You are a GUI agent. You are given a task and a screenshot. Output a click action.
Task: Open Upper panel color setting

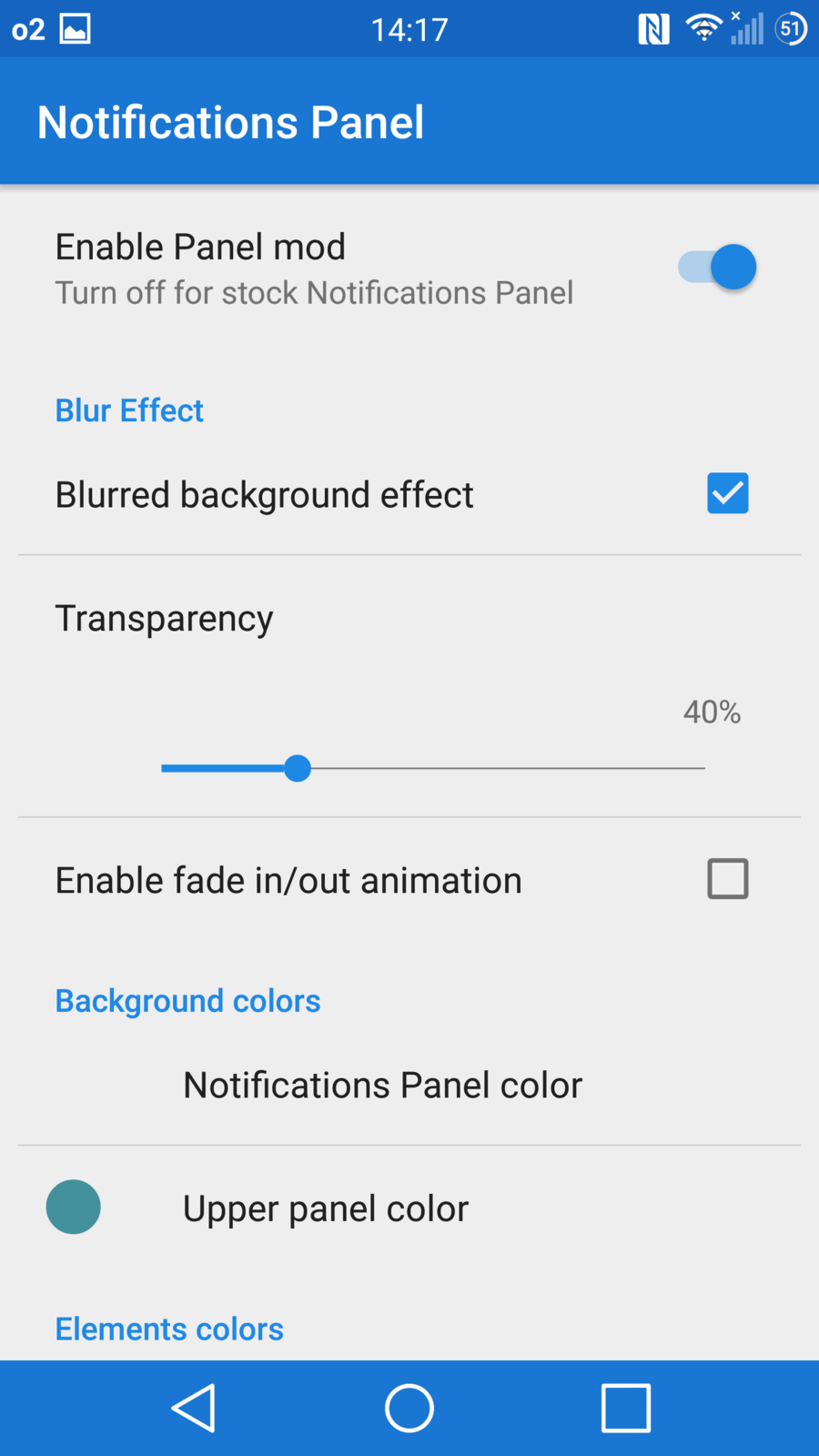click(x=326, y=1208)
